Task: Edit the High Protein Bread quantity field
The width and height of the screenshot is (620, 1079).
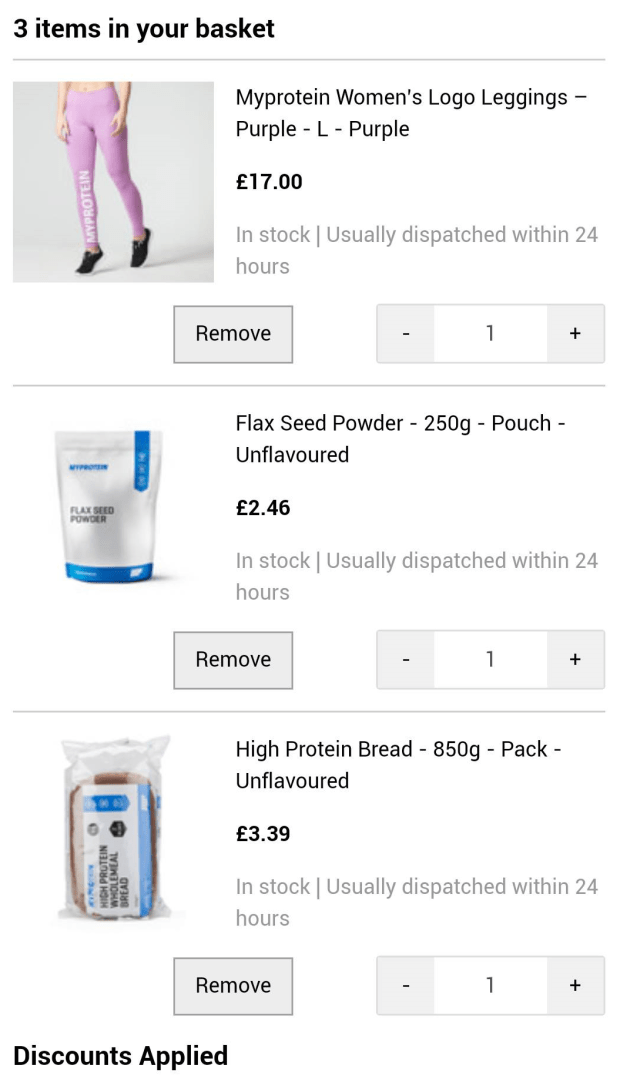Action: click(490, 986)
